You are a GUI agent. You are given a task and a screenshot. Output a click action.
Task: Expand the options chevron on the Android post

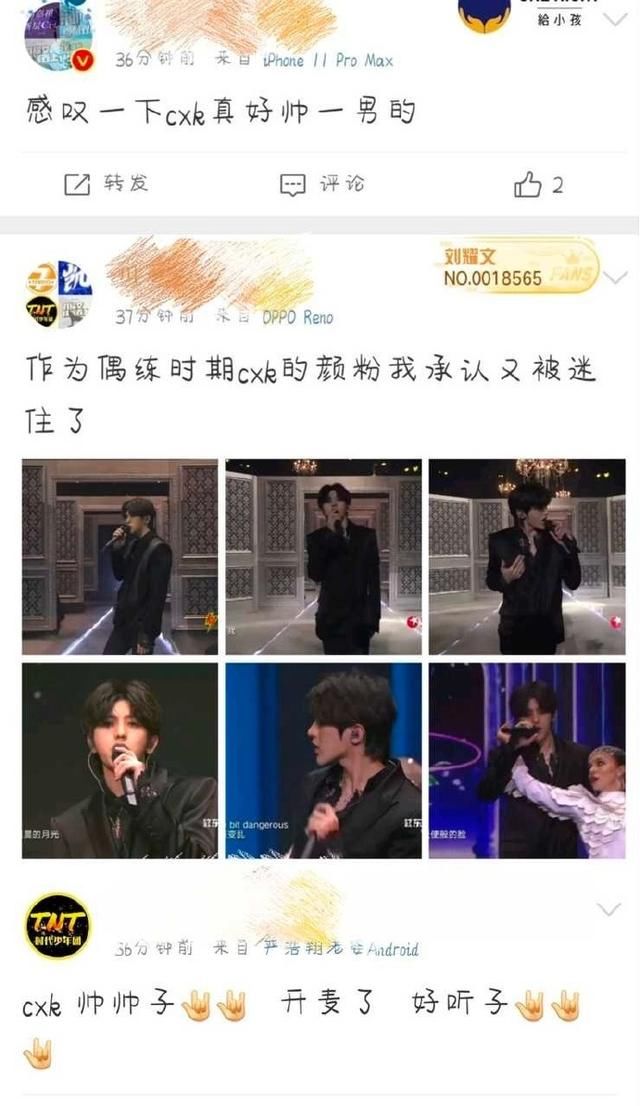(609, 909)
